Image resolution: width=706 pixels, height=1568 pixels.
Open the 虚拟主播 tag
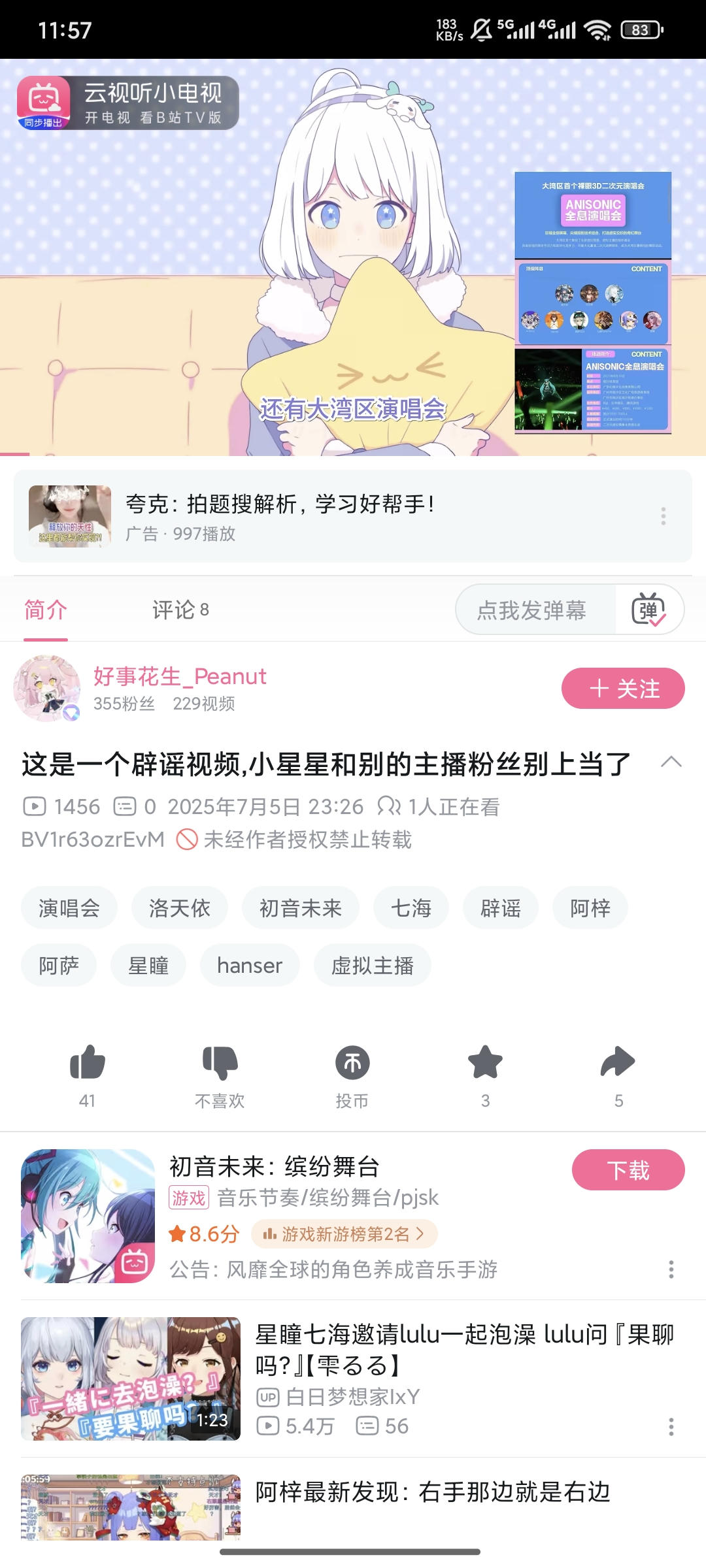pyautogui.click(x=373, y=965)
